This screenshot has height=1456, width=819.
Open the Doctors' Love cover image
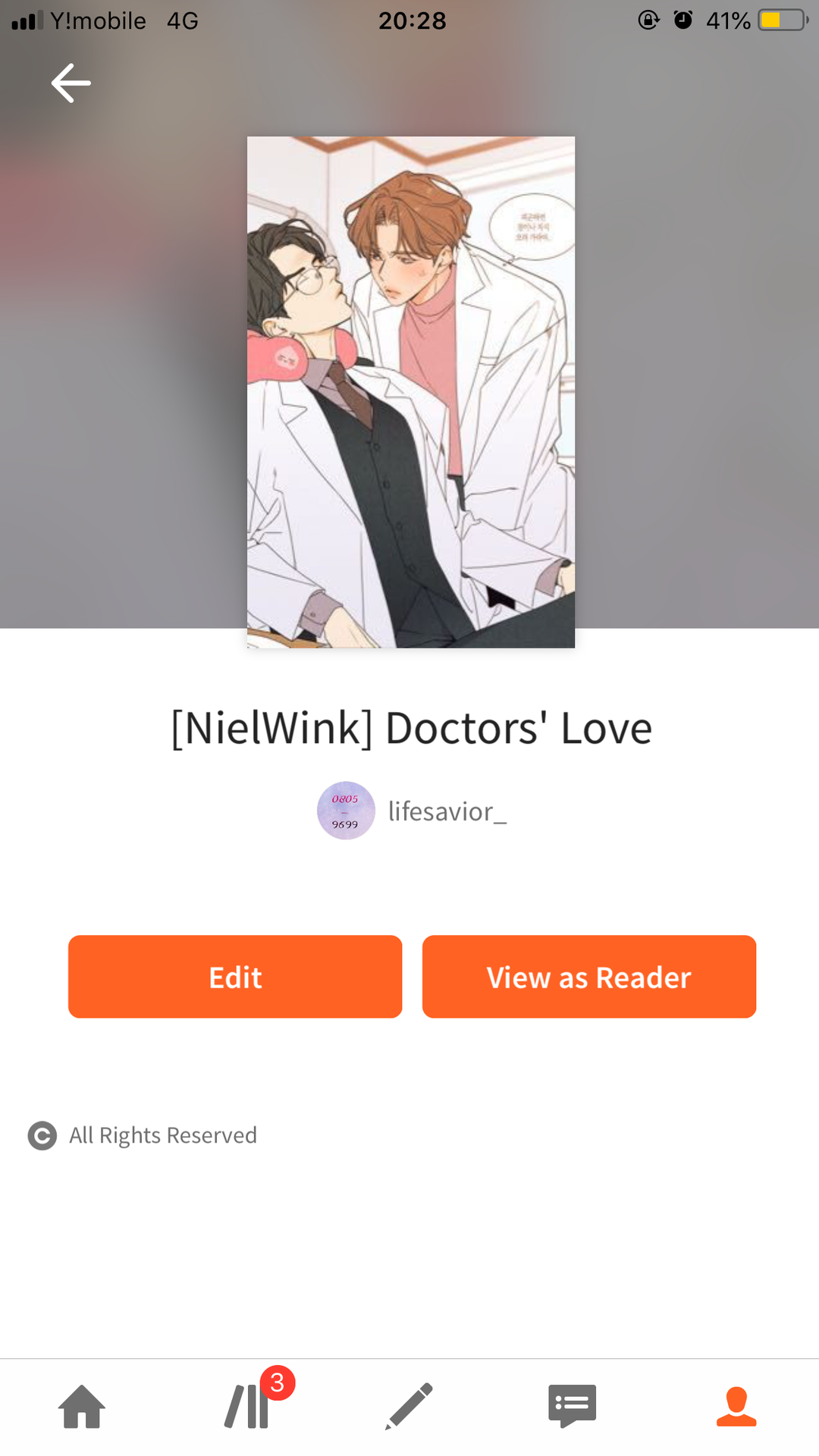point(411,392)
